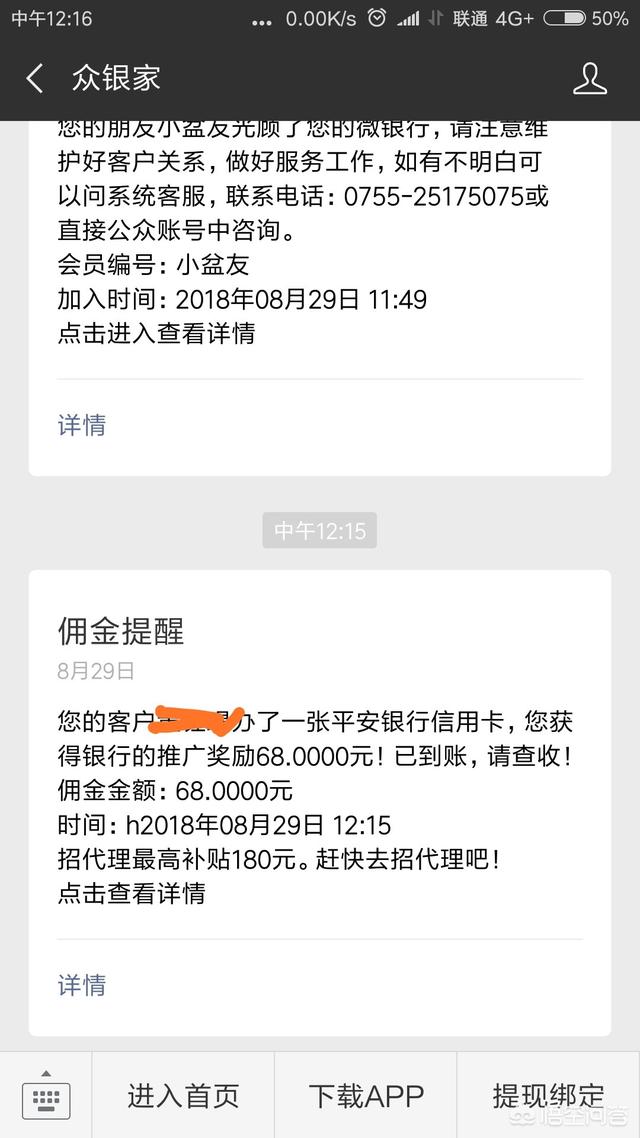This screenshot has height=1138, width=640.
Task: Open the account profile icon
Action: (589, 78)
